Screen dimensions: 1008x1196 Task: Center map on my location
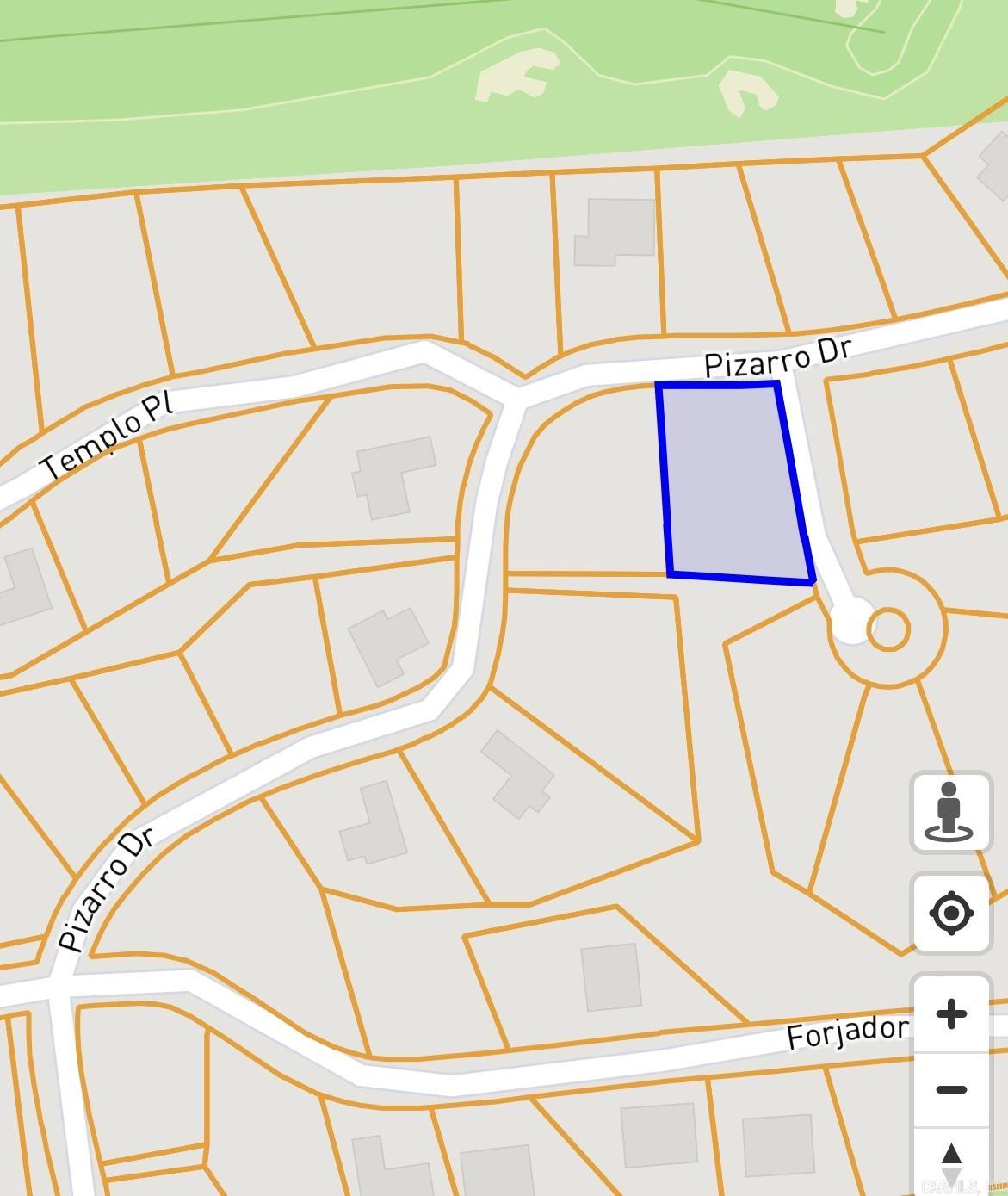point(951,913)
